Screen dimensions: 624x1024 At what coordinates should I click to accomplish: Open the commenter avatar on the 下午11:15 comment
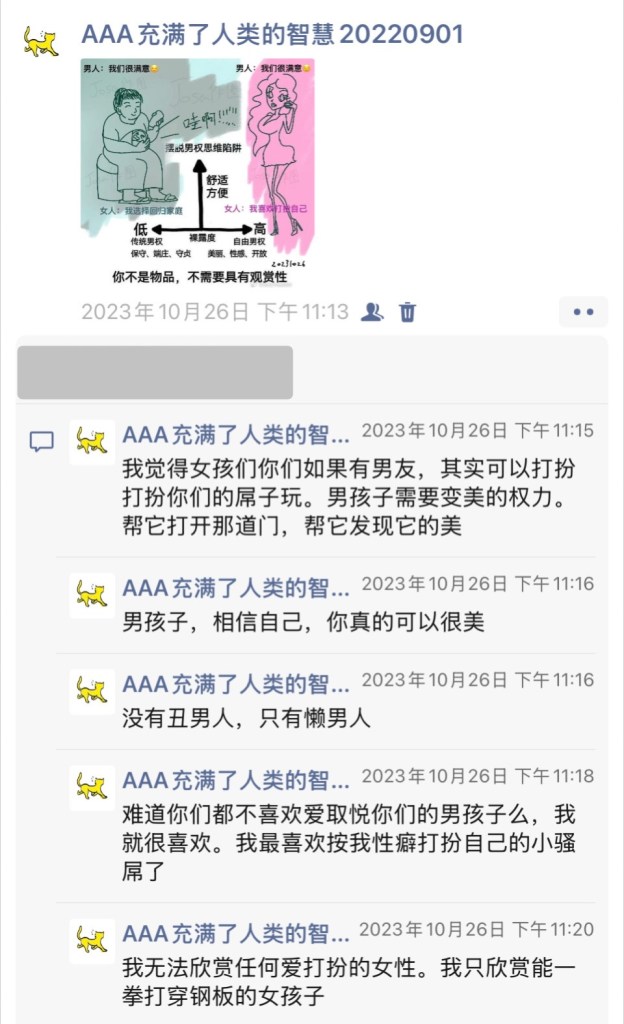[x=91, y=441]
